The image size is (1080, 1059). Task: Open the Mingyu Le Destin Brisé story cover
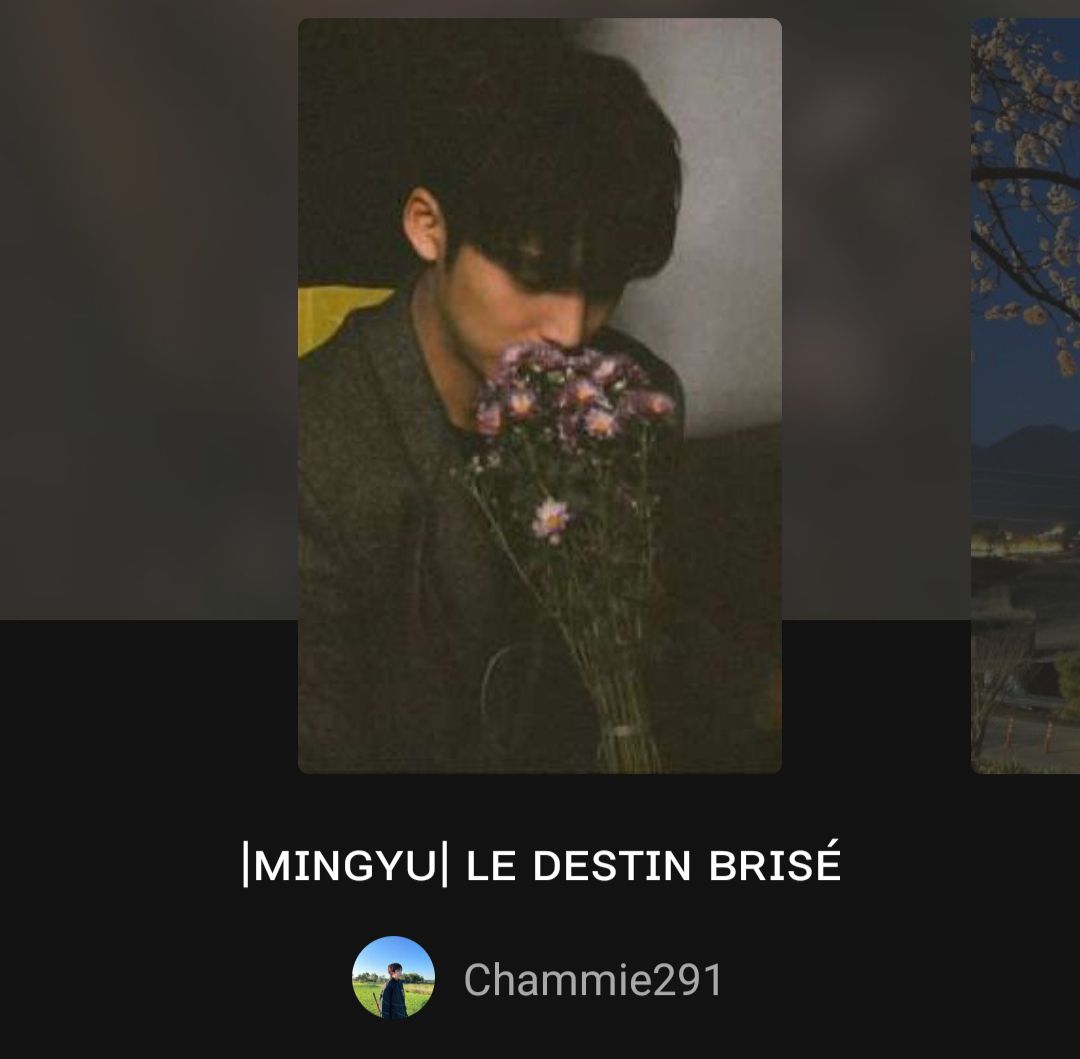[x=539, y=395]
